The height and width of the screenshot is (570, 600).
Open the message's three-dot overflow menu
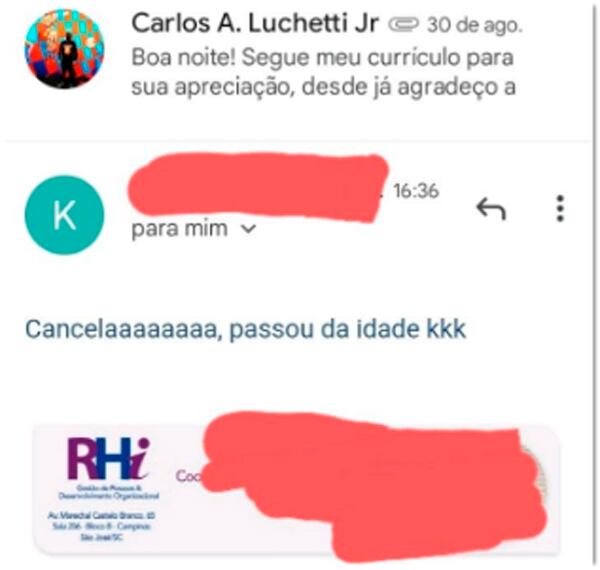tap(560, 208)
